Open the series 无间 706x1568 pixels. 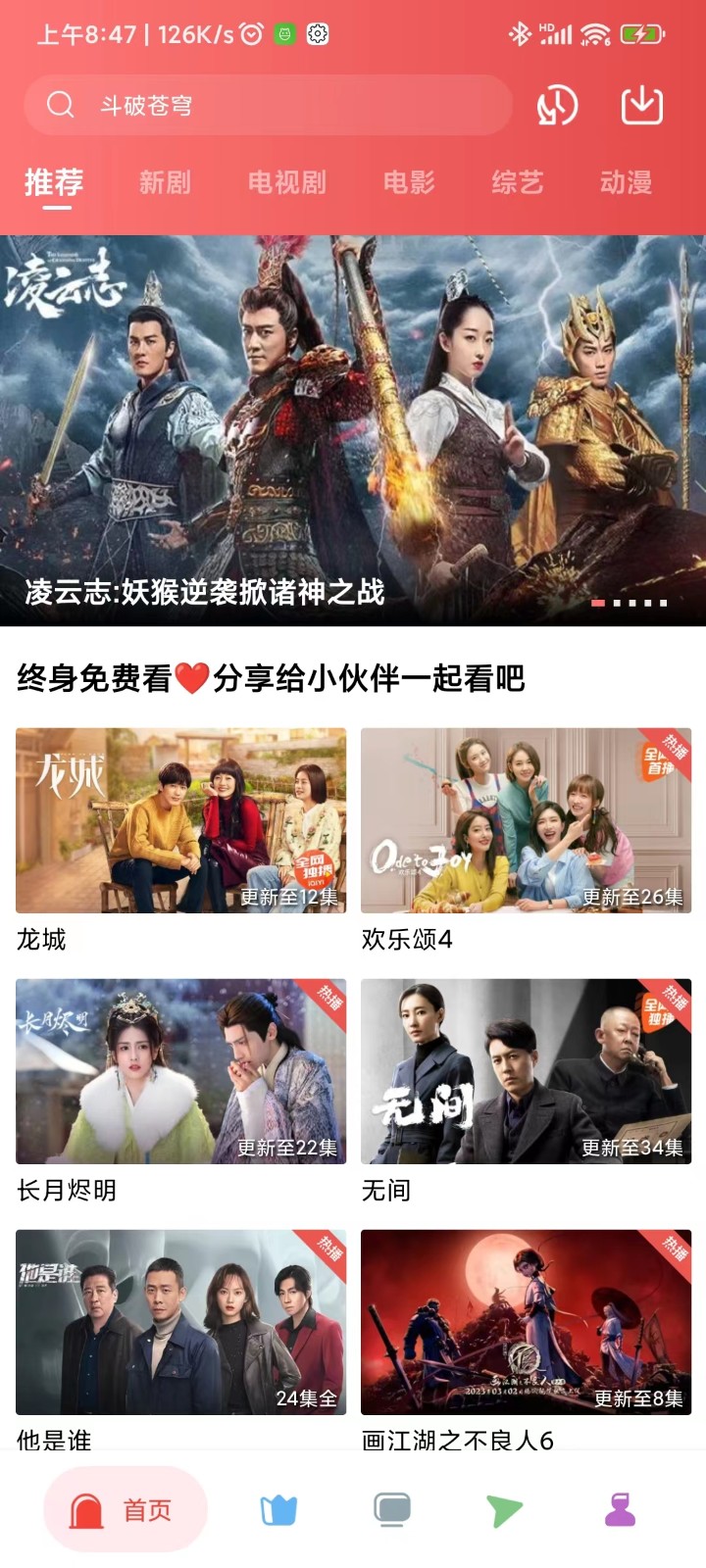(x=526, y=1071)
